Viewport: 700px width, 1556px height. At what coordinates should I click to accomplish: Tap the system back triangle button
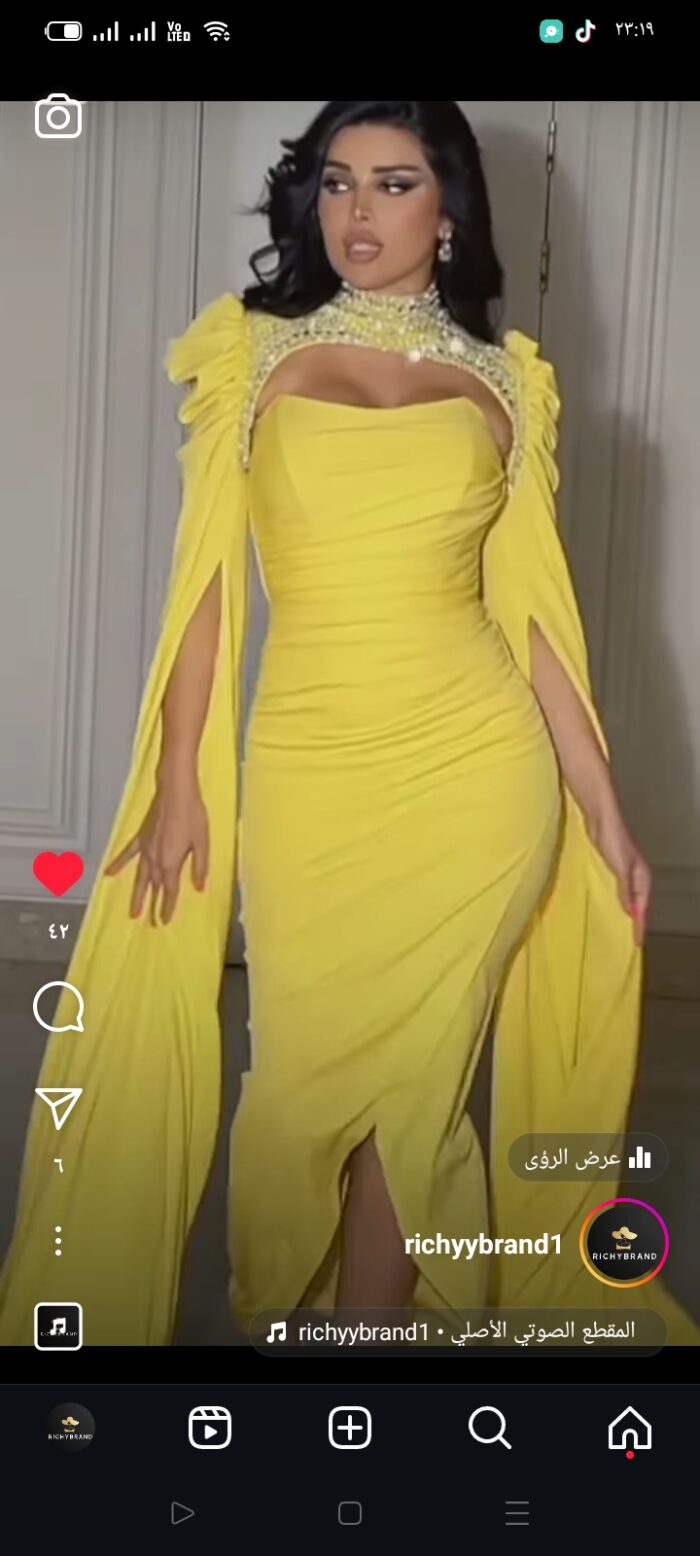coord(182,1513)
